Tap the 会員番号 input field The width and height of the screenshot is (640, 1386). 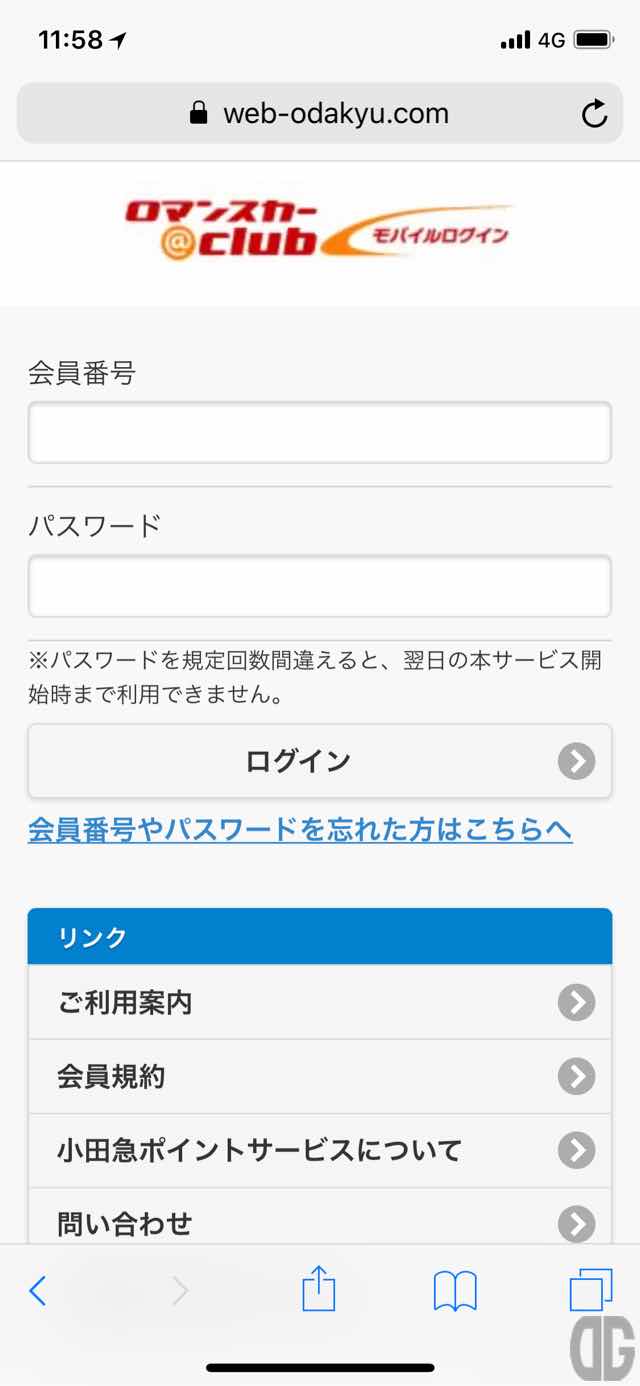(x=319, y=433)
